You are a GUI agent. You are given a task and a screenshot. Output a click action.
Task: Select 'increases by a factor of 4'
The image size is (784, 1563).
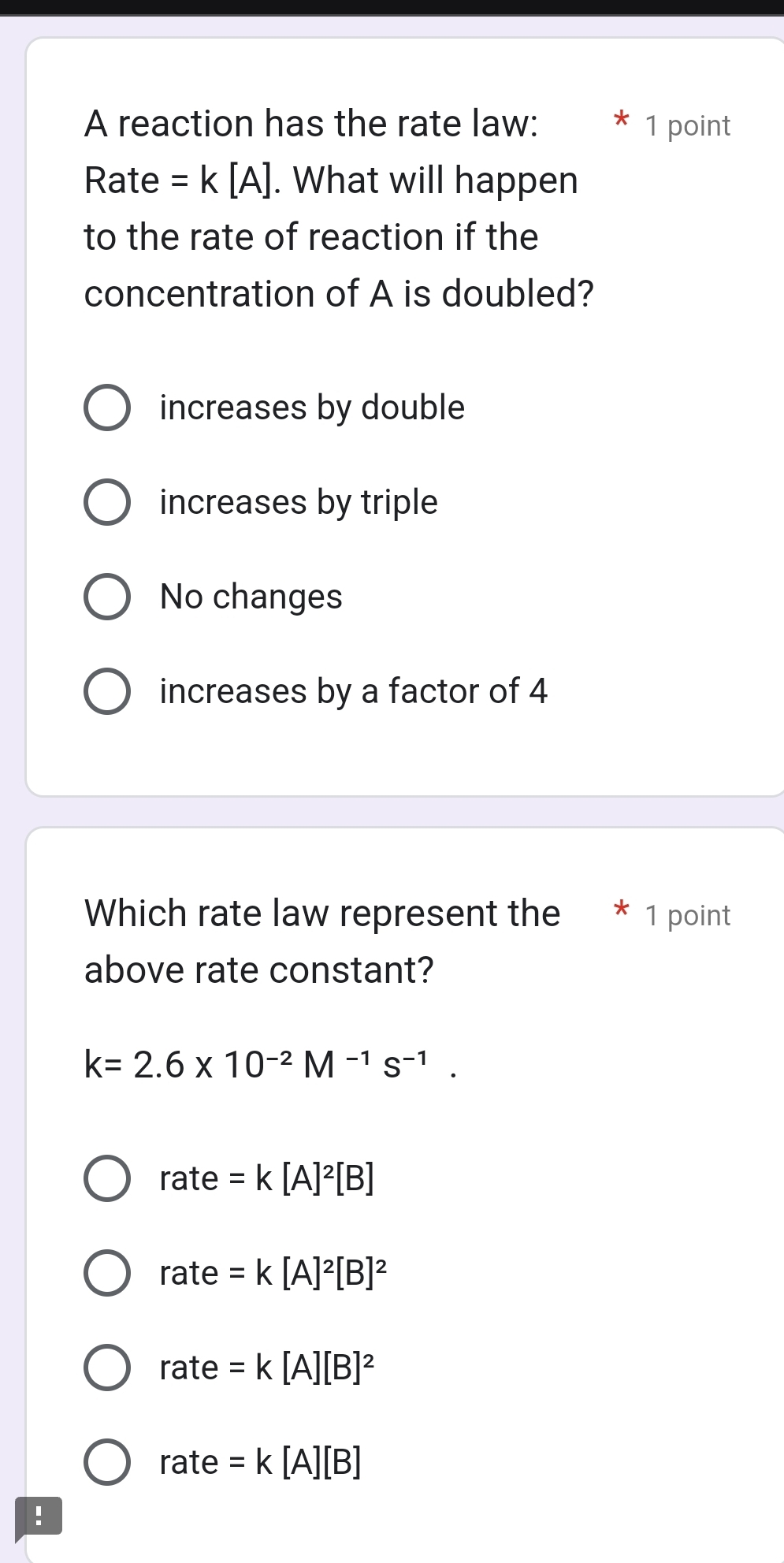(108, 692)
